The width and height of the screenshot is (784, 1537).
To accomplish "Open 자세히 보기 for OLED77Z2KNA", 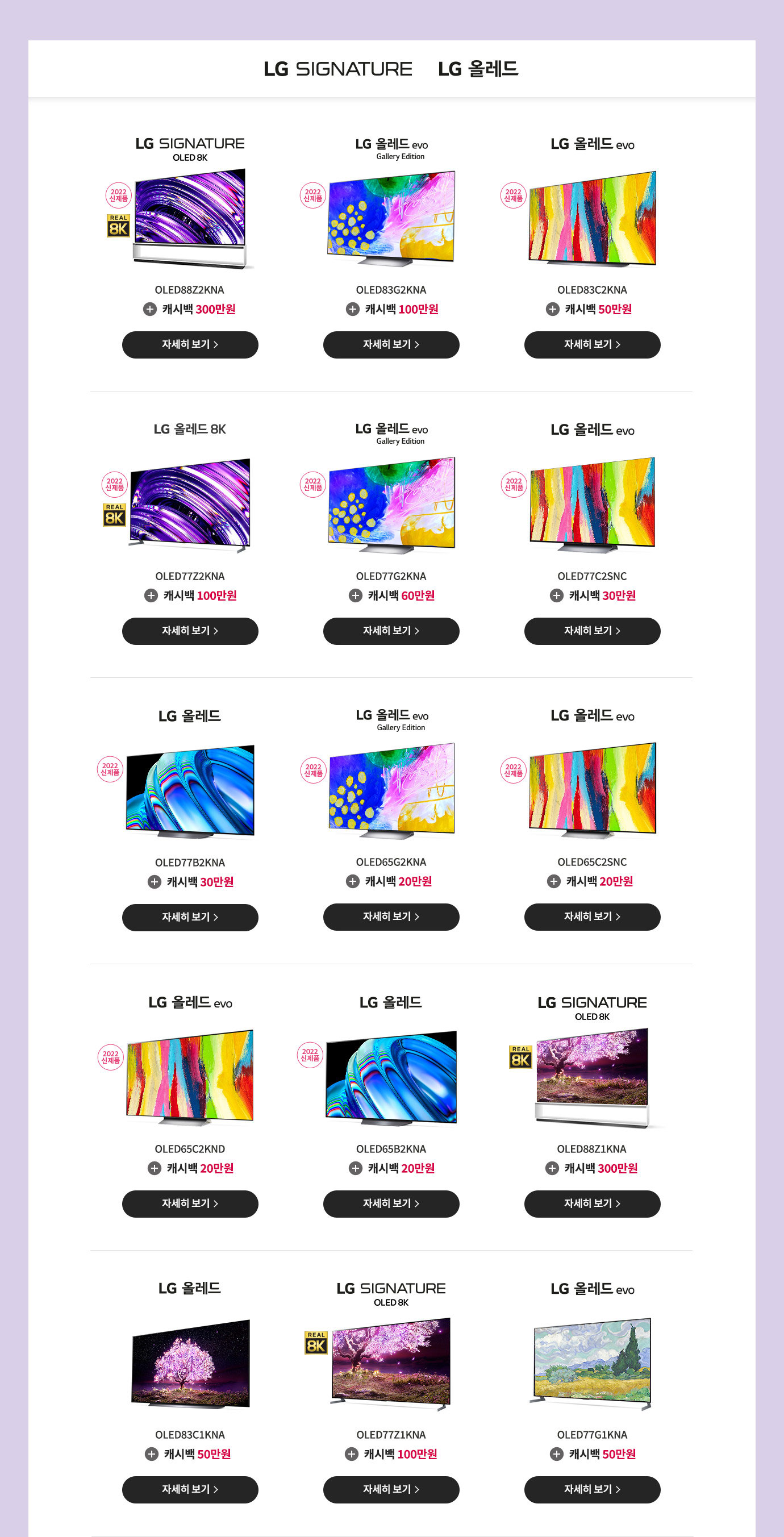I will (190, 631).
